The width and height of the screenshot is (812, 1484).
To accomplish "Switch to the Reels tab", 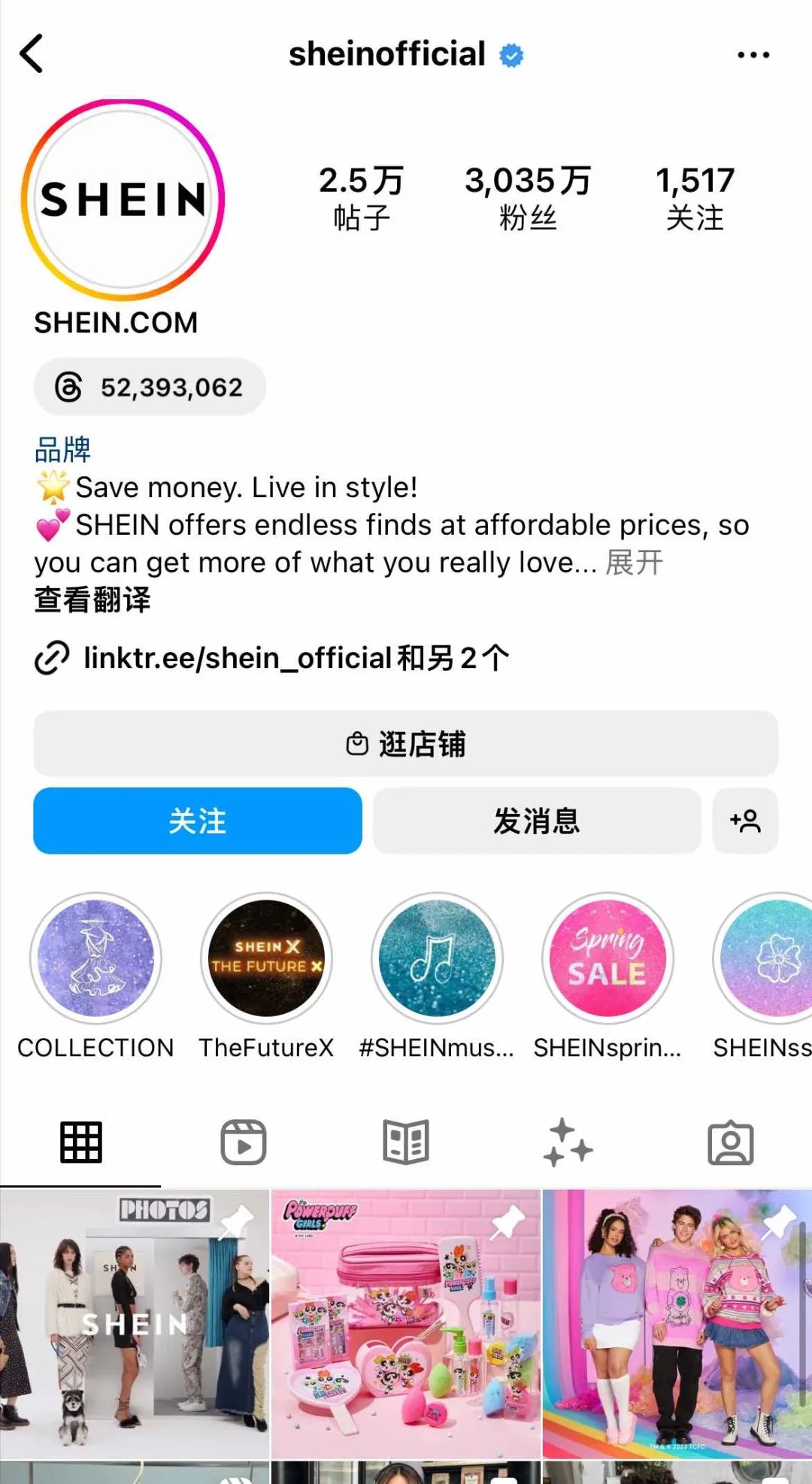I will (x=244, y=1143).
